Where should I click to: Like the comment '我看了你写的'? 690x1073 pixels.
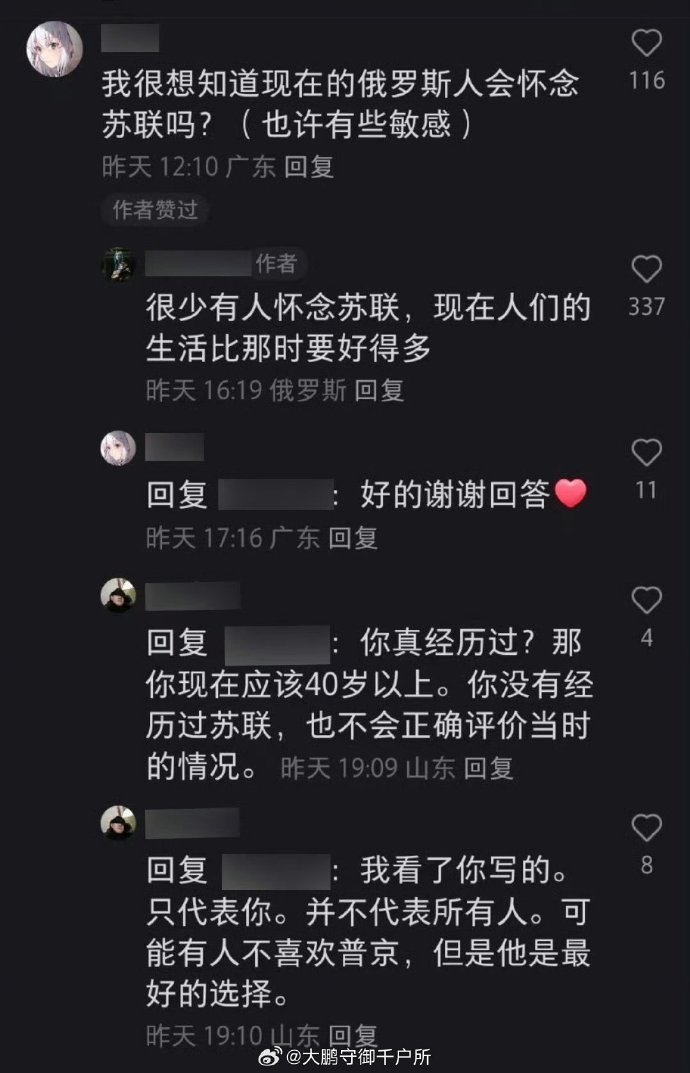pyautogui.click(x=647, y=827)
